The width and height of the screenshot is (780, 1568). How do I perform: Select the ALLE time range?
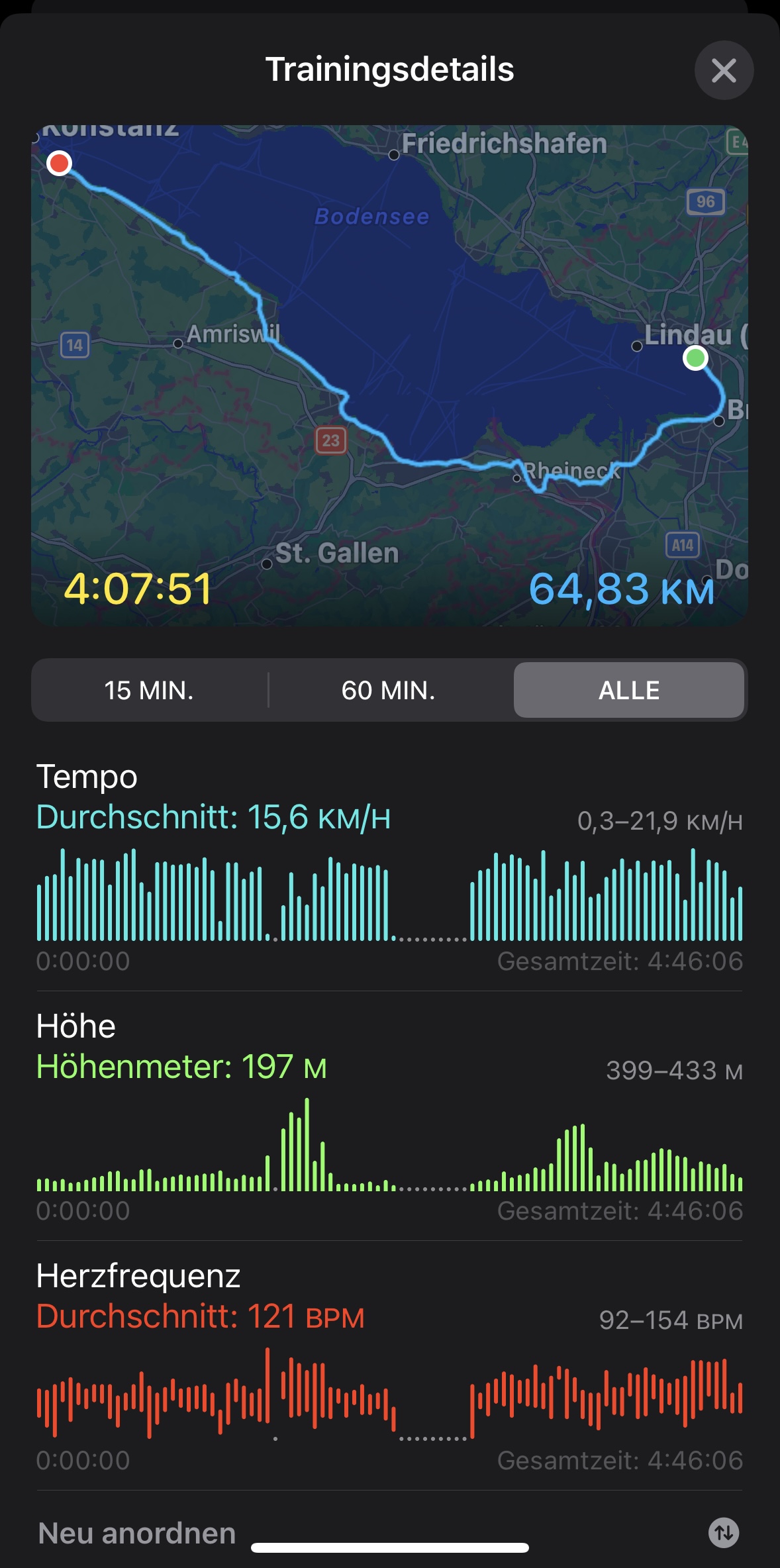tap(628, 691)
